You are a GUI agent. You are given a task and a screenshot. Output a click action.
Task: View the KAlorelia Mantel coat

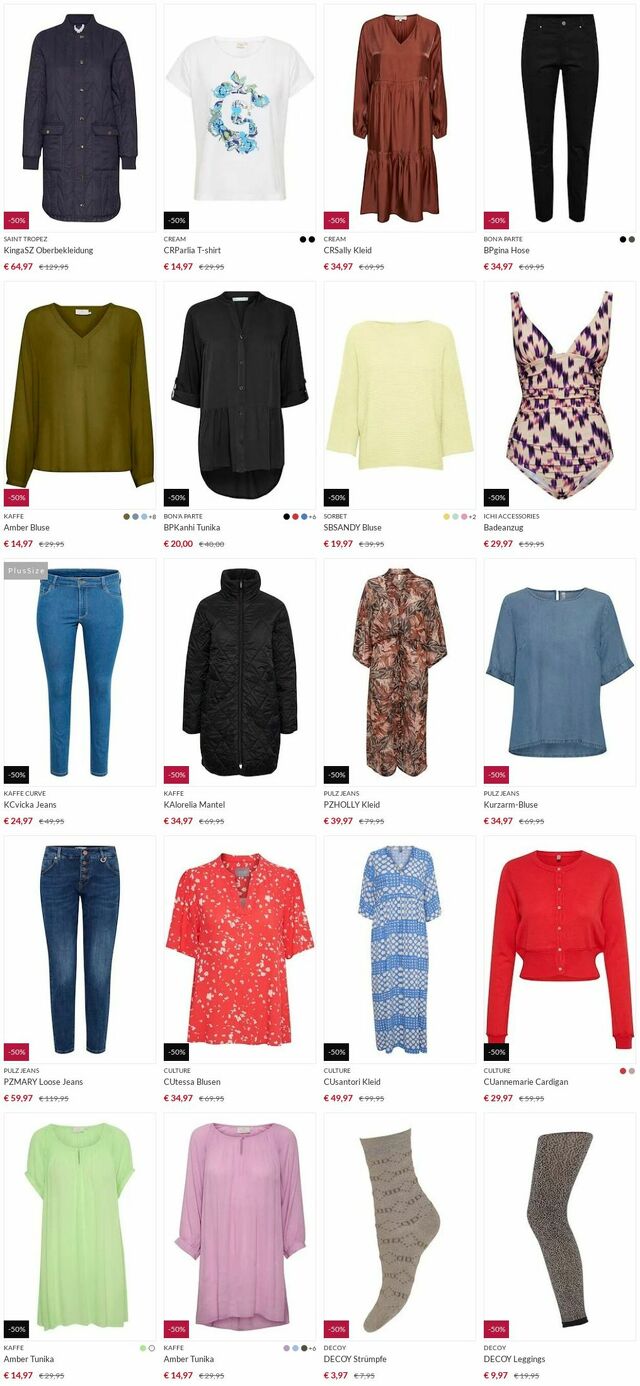240,671
